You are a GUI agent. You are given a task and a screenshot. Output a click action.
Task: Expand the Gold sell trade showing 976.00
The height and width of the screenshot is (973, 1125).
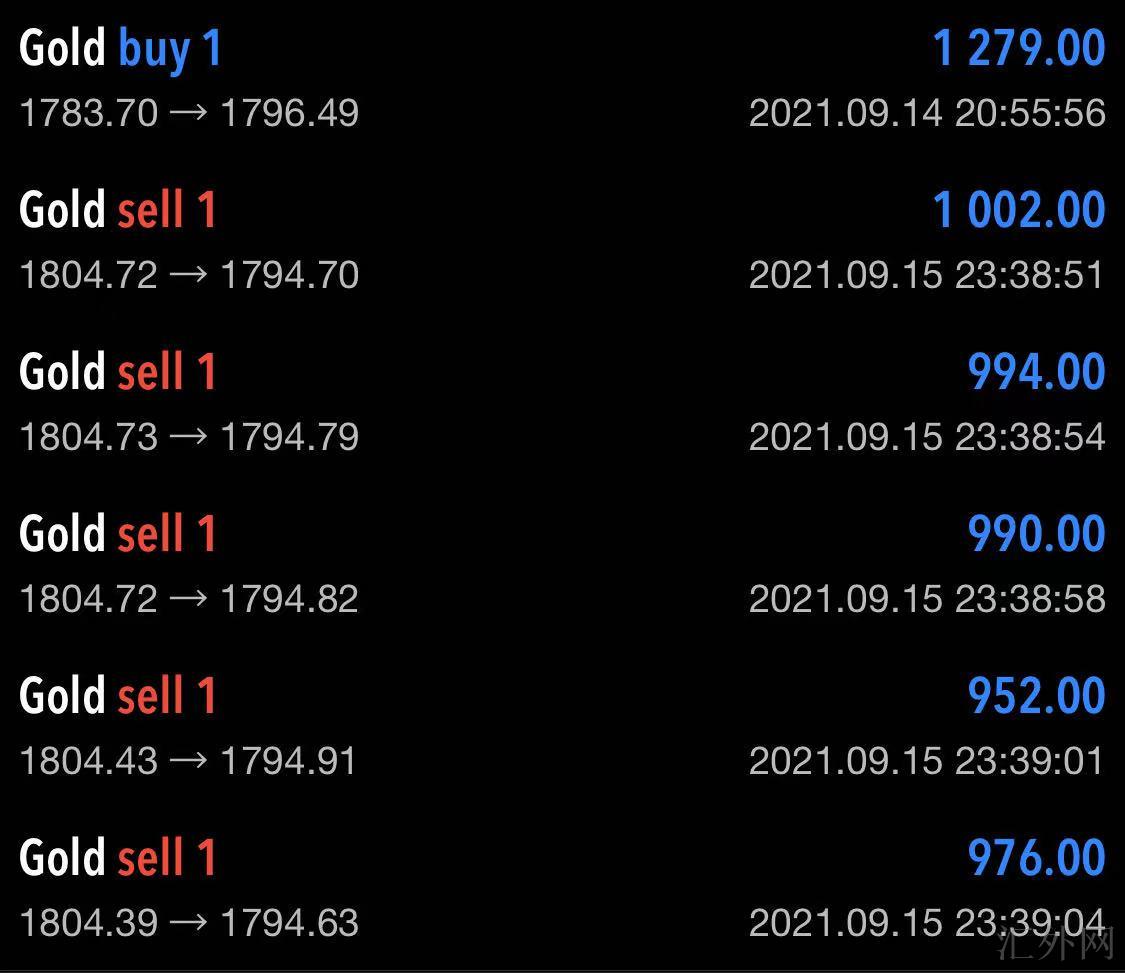(x=562, y=889)
